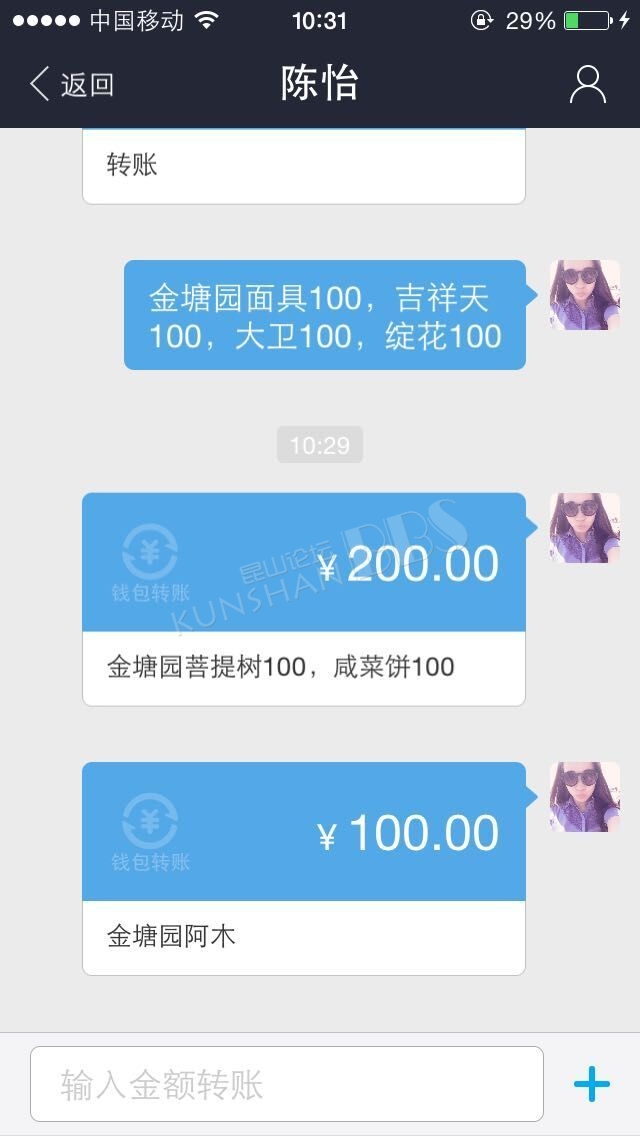
Task: Open the ¥200.00 transfer card
Action: pyautogui.click(x=304, y=599)
